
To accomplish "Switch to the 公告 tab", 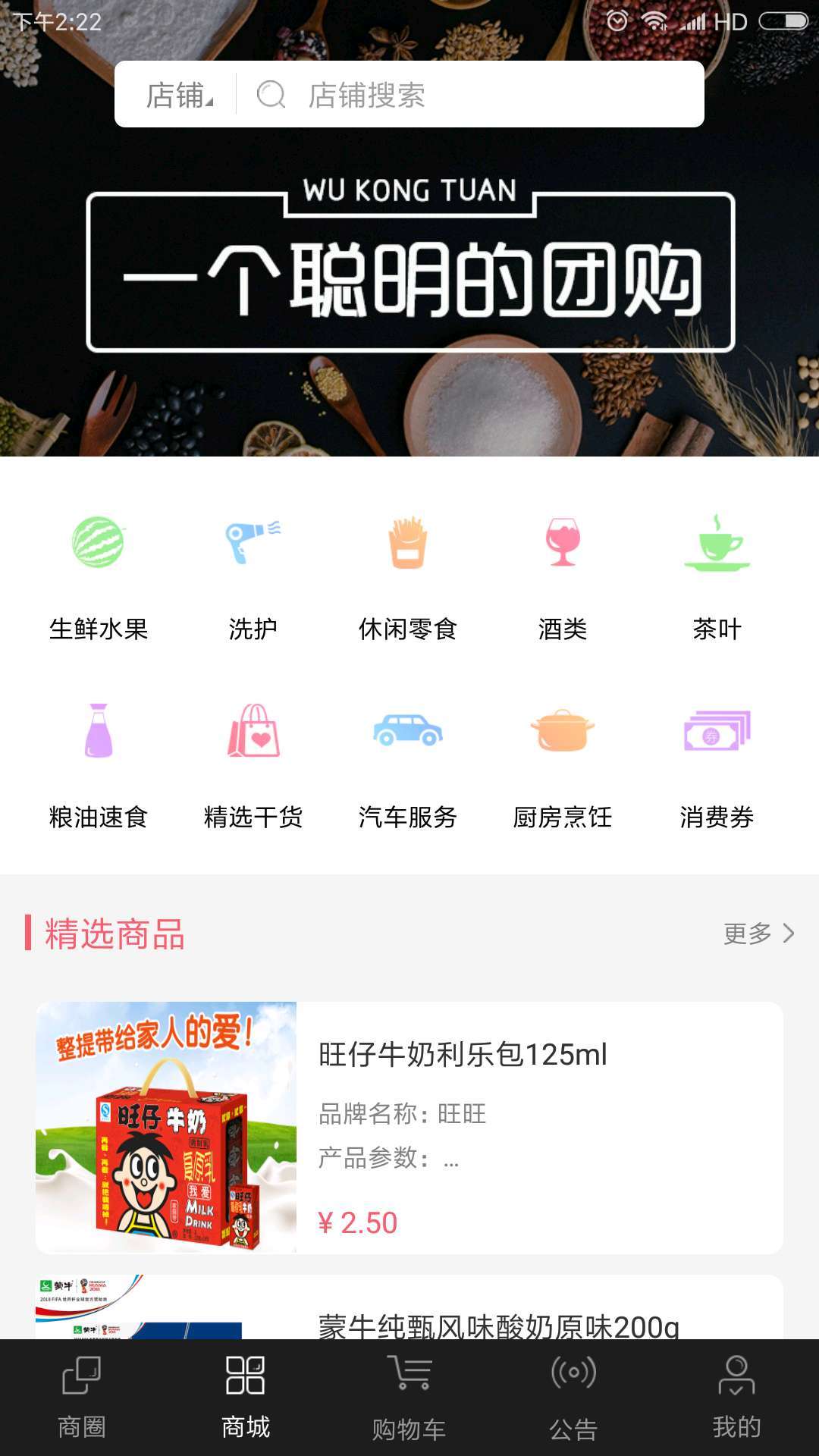I will 573,1398.
